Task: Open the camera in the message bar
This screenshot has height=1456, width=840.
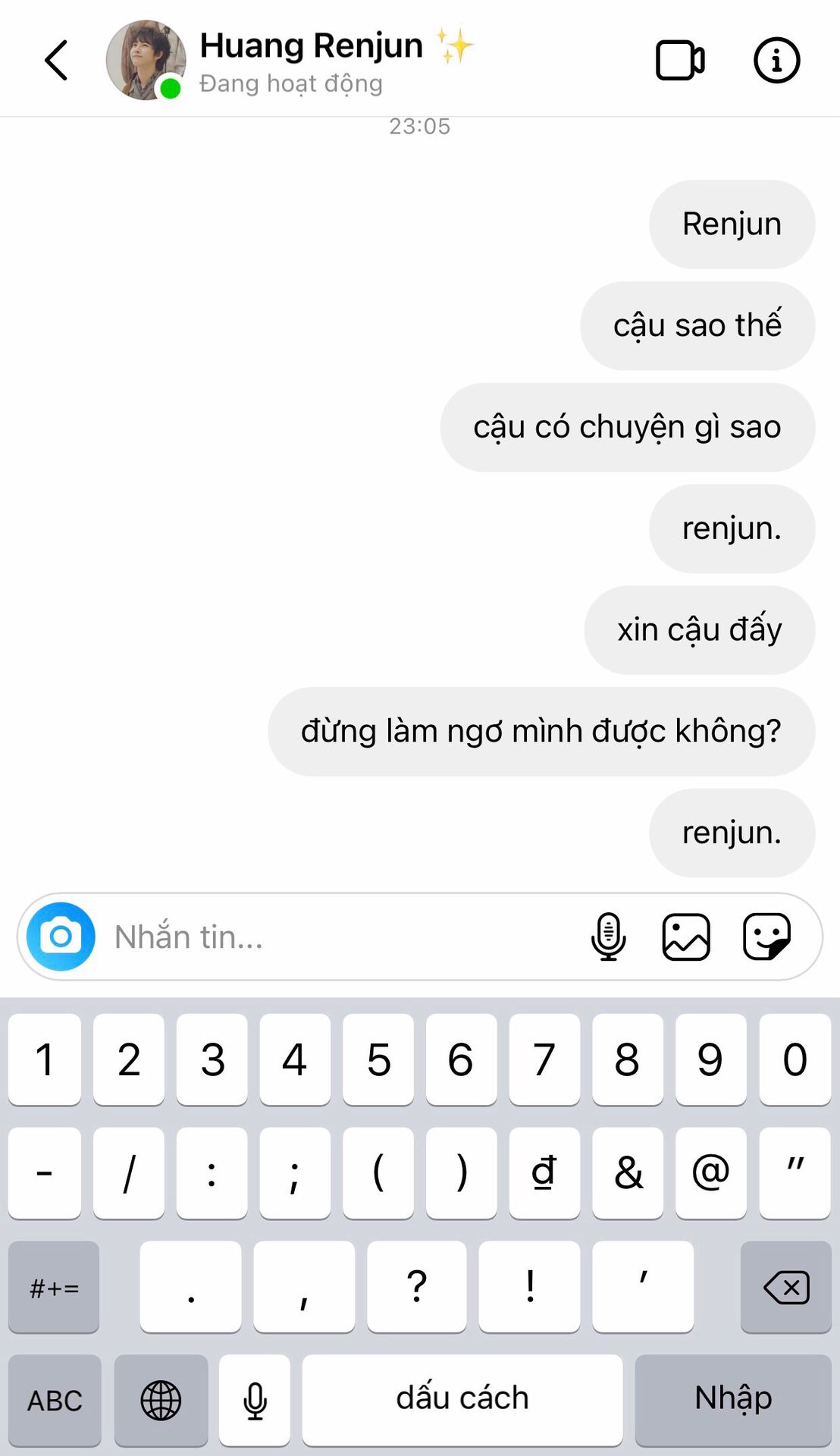Action: pyautogui.click(x=61, y=937)
